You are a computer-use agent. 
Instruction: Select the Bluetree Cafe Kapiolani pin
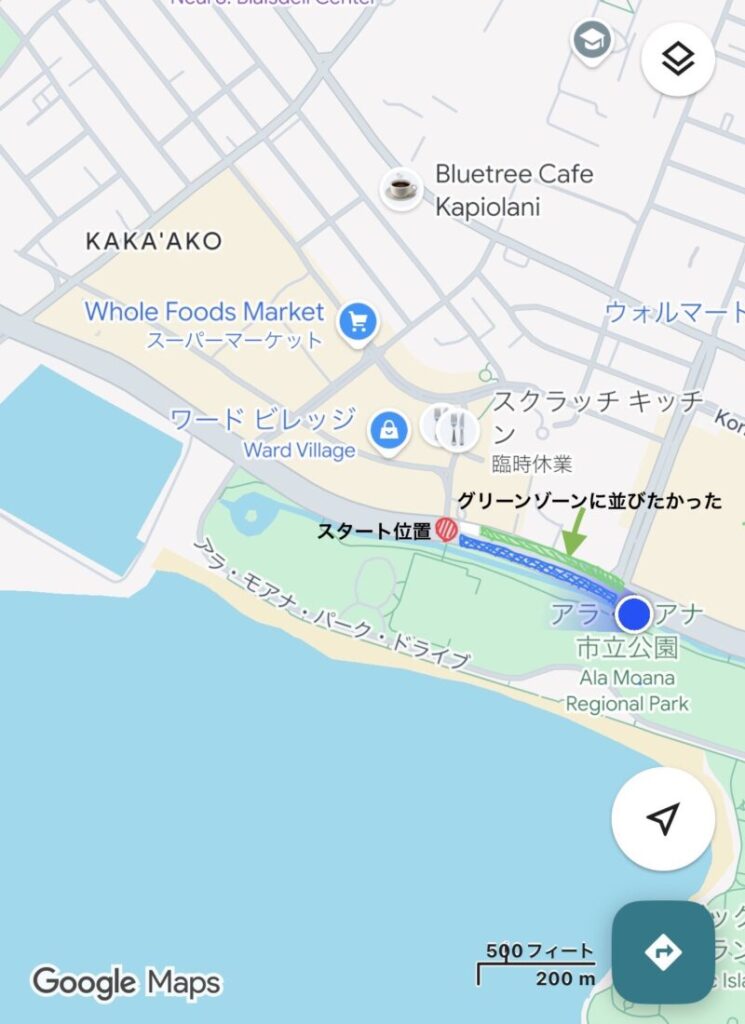click(x=402, y=187)
